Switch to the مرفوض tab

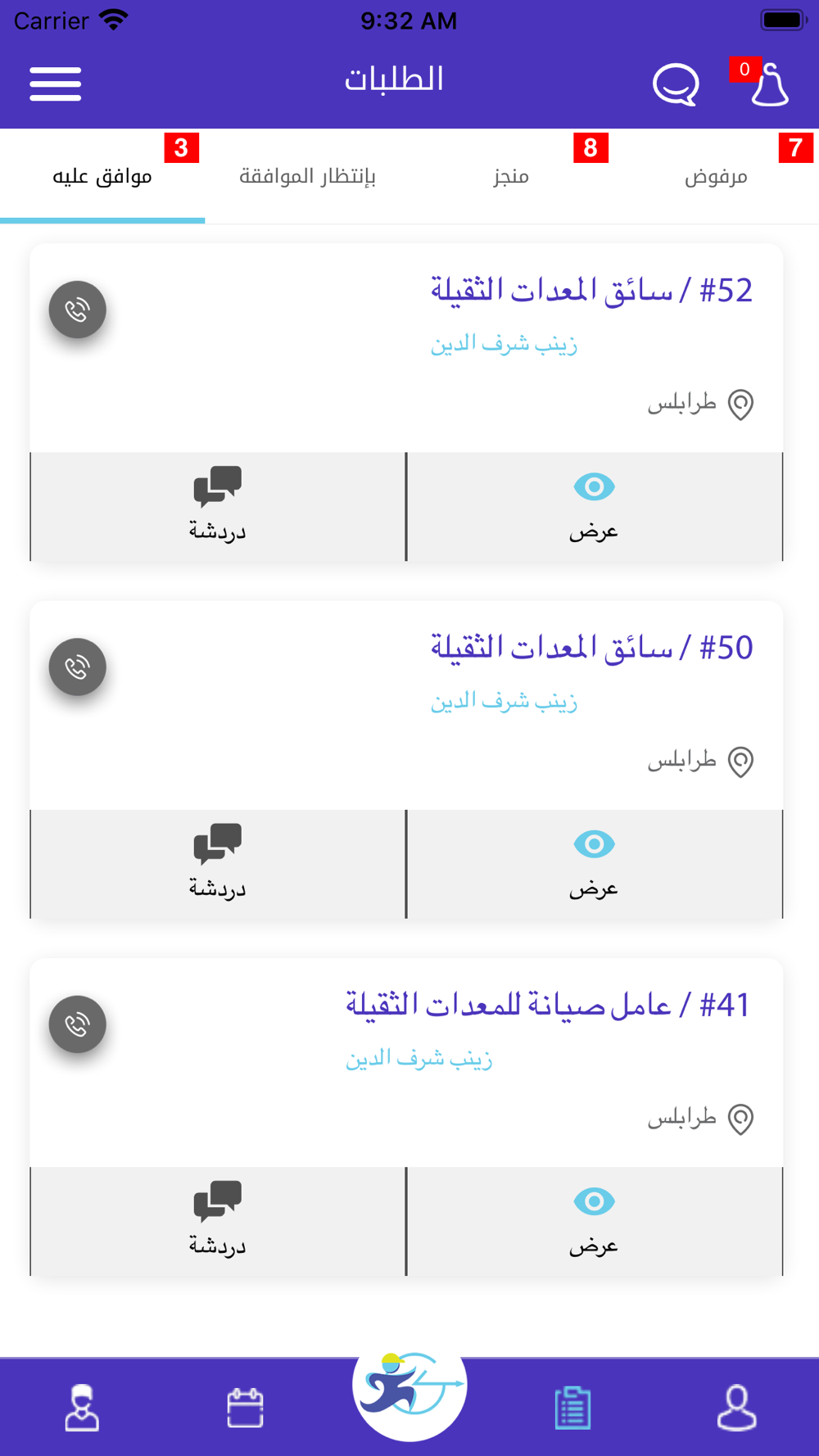point(716,176)
